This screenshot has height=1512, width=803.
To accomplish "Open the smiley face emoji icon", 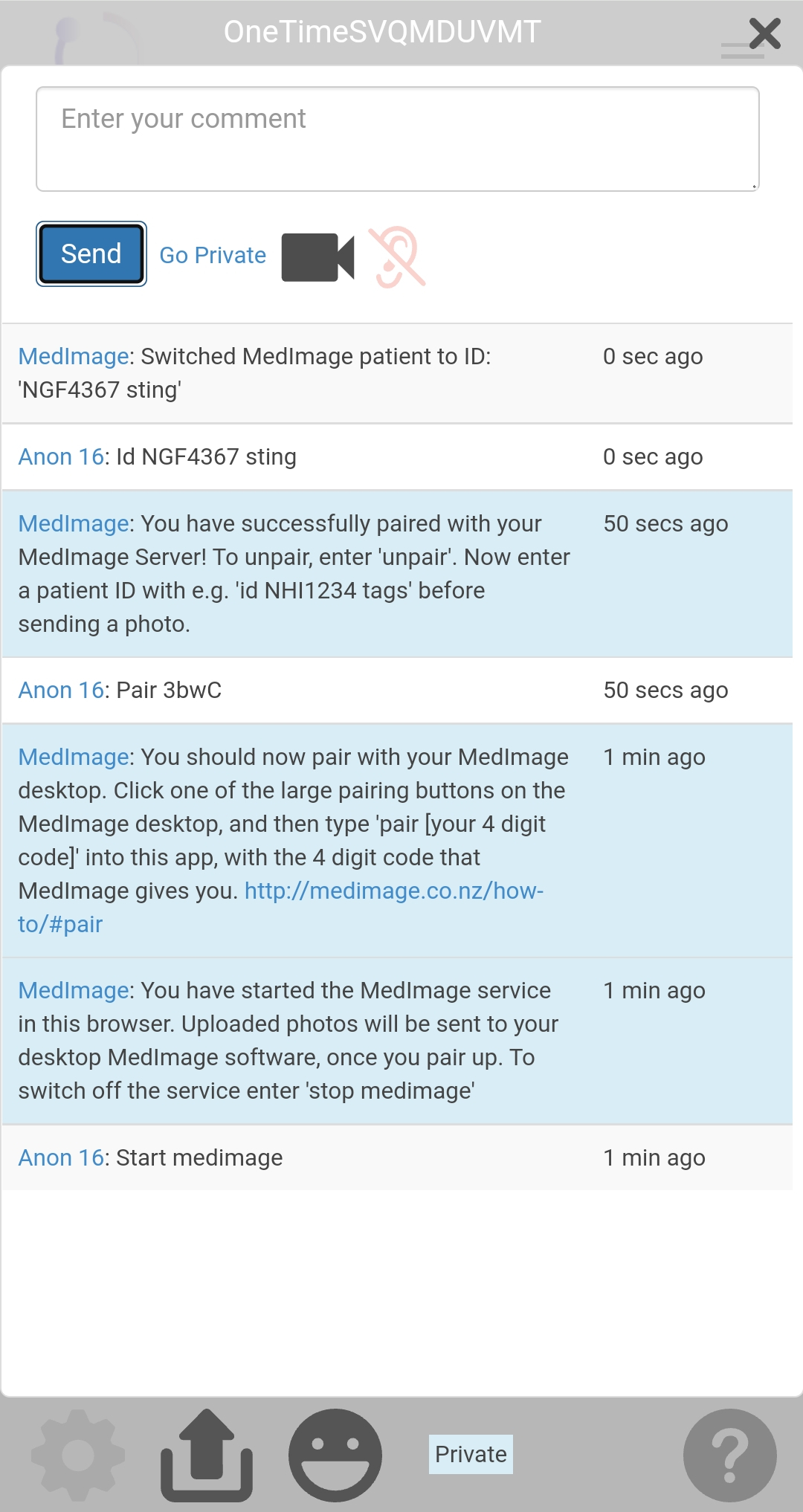I will click(335, 1455).
